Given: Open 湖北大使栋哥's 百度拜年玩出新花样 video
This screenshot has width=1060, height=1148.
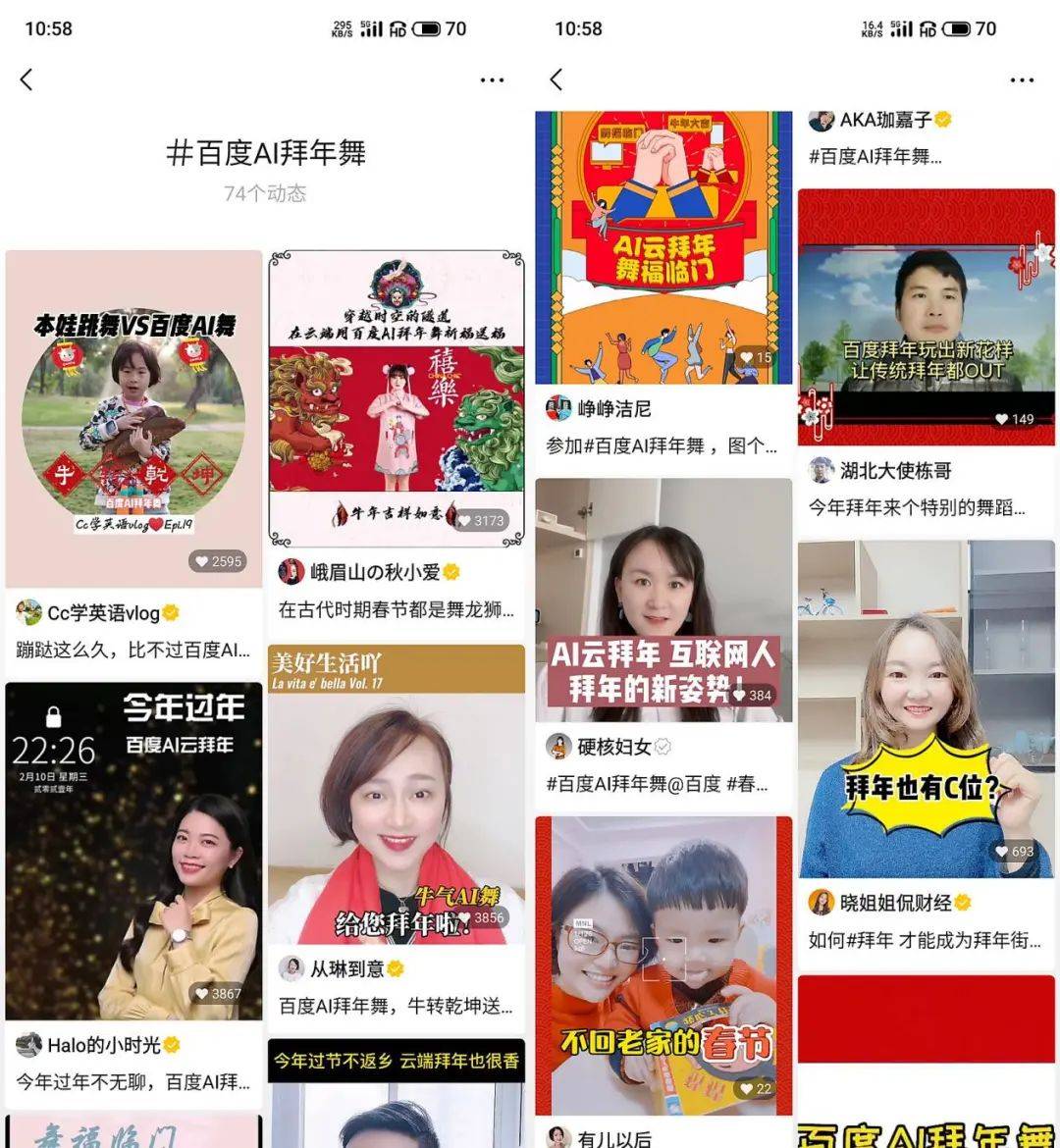Looking at the screenshot, I should (x=926, y=318).
